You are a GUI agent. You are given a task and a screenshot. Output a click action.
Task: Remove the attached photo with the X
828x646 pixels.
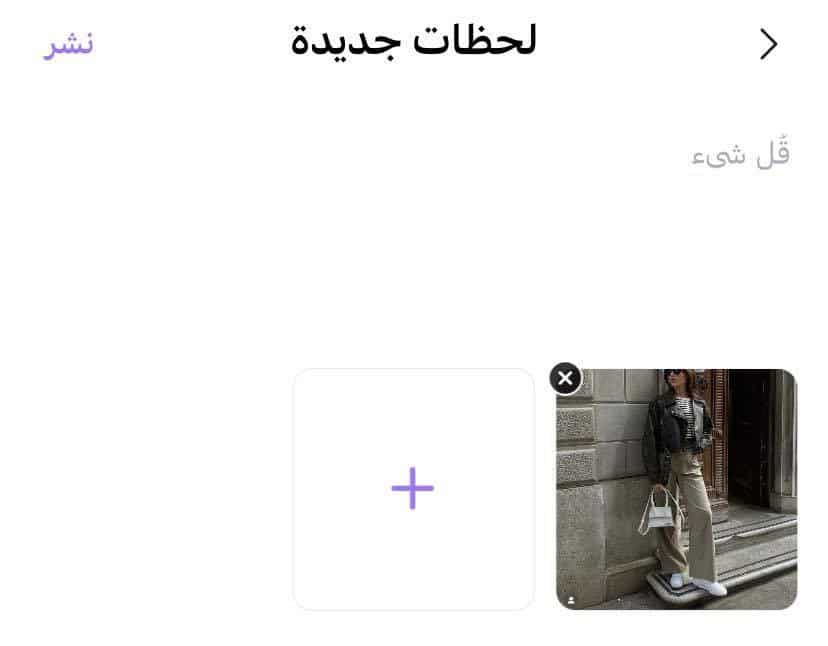[565, 378]
